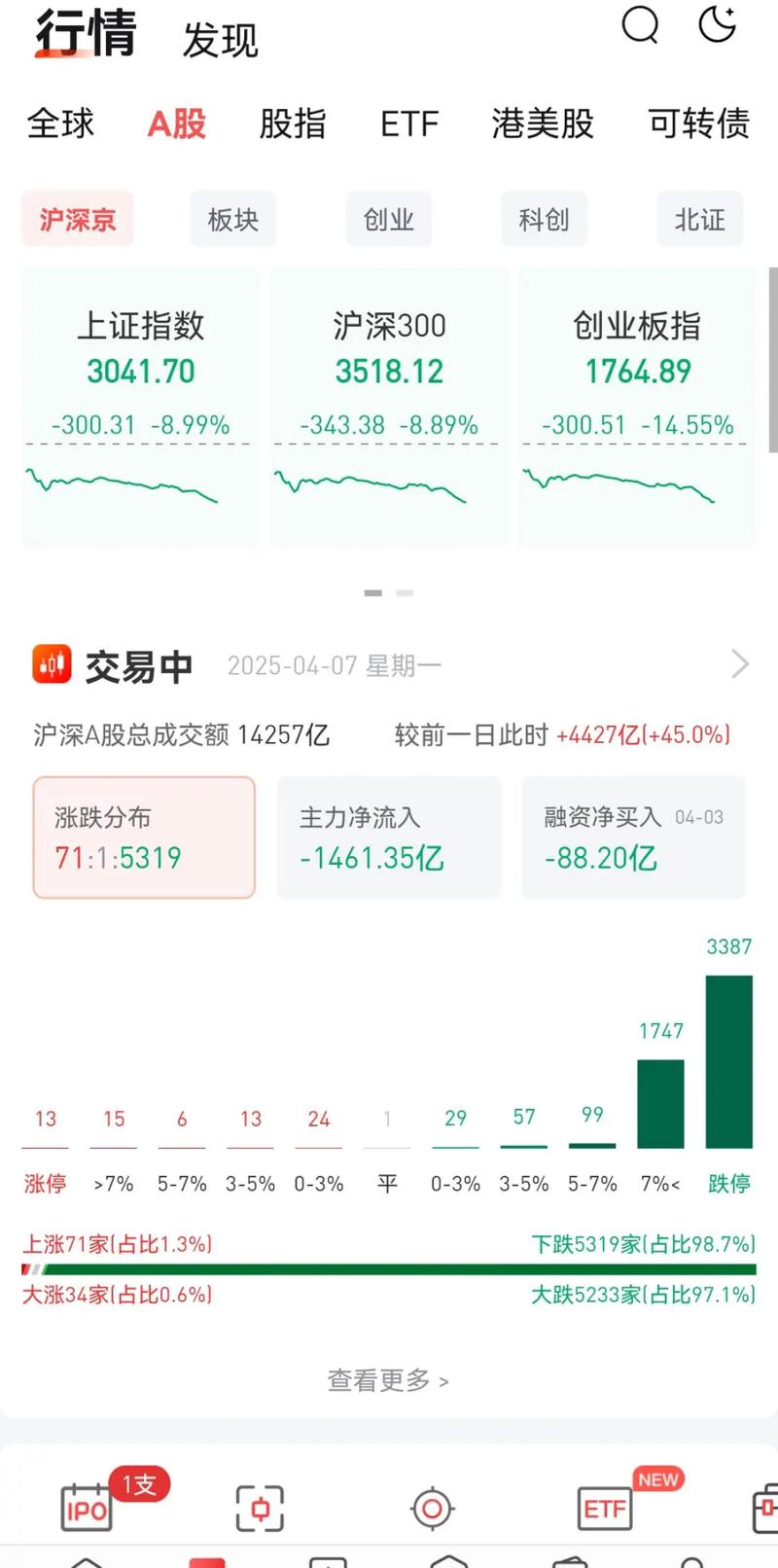Click the 查看更多 link

(388, 1379)
